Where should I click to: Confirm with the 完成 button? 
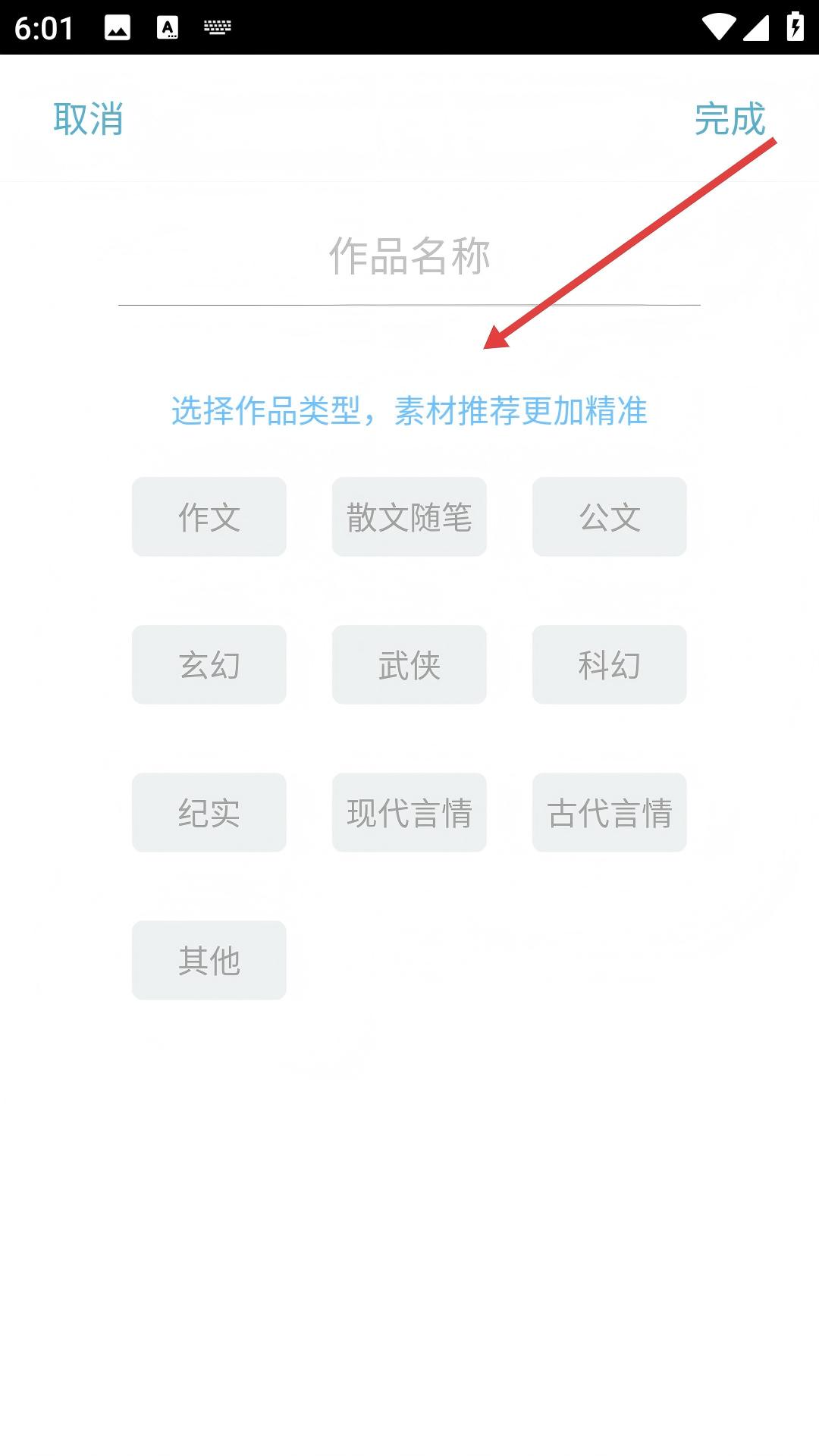click(730, 119)
